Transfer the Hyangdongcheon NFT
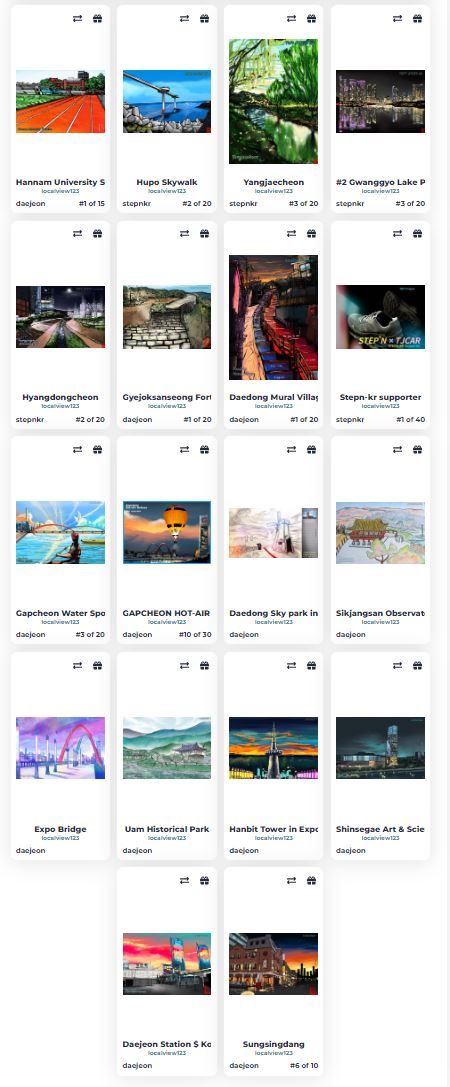This screenshot has height=1087, width=450. pyautogui.click(x=78, y=234)
